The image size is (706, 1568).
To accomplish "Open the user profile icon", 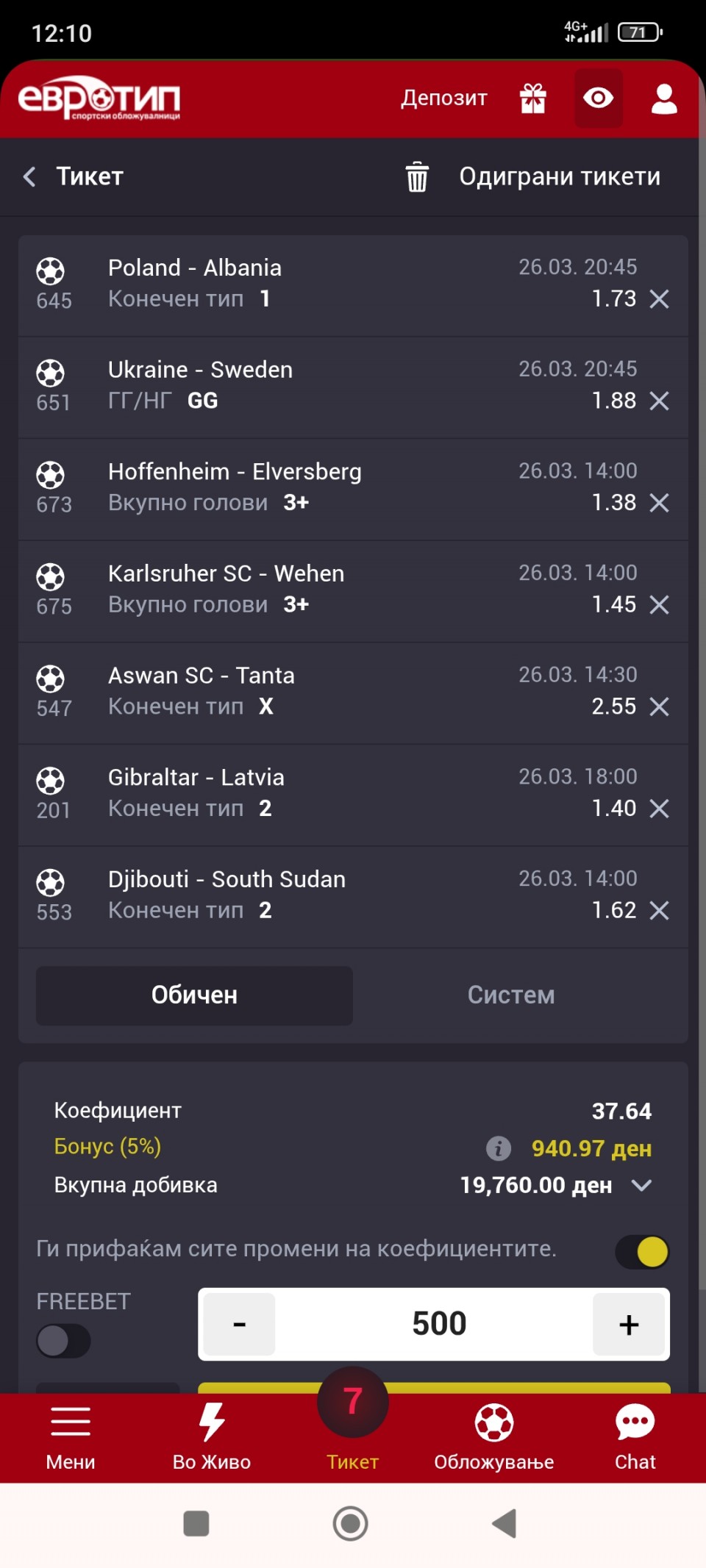I will 664,99.
